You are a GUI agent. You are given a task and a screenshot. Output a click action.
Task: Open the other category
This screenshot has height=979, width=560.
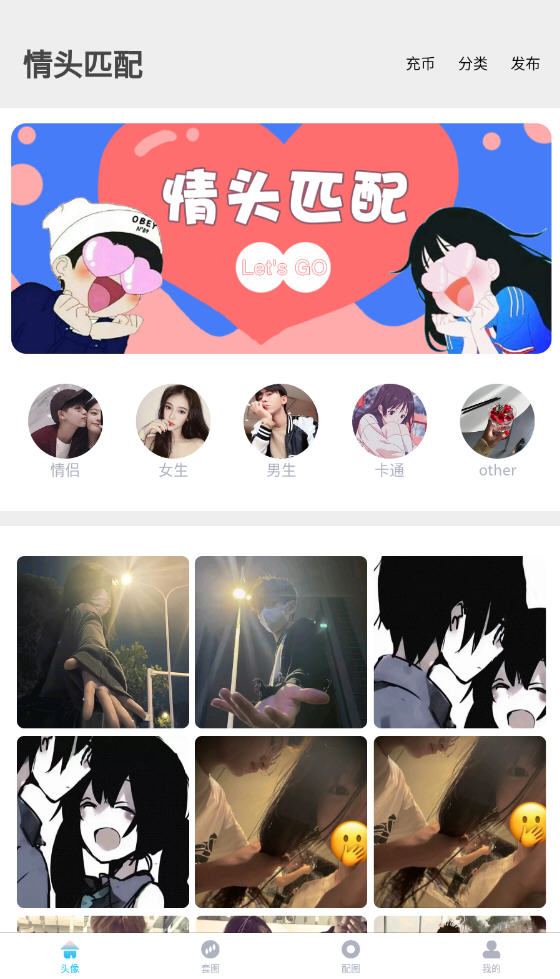pos(497,431)
